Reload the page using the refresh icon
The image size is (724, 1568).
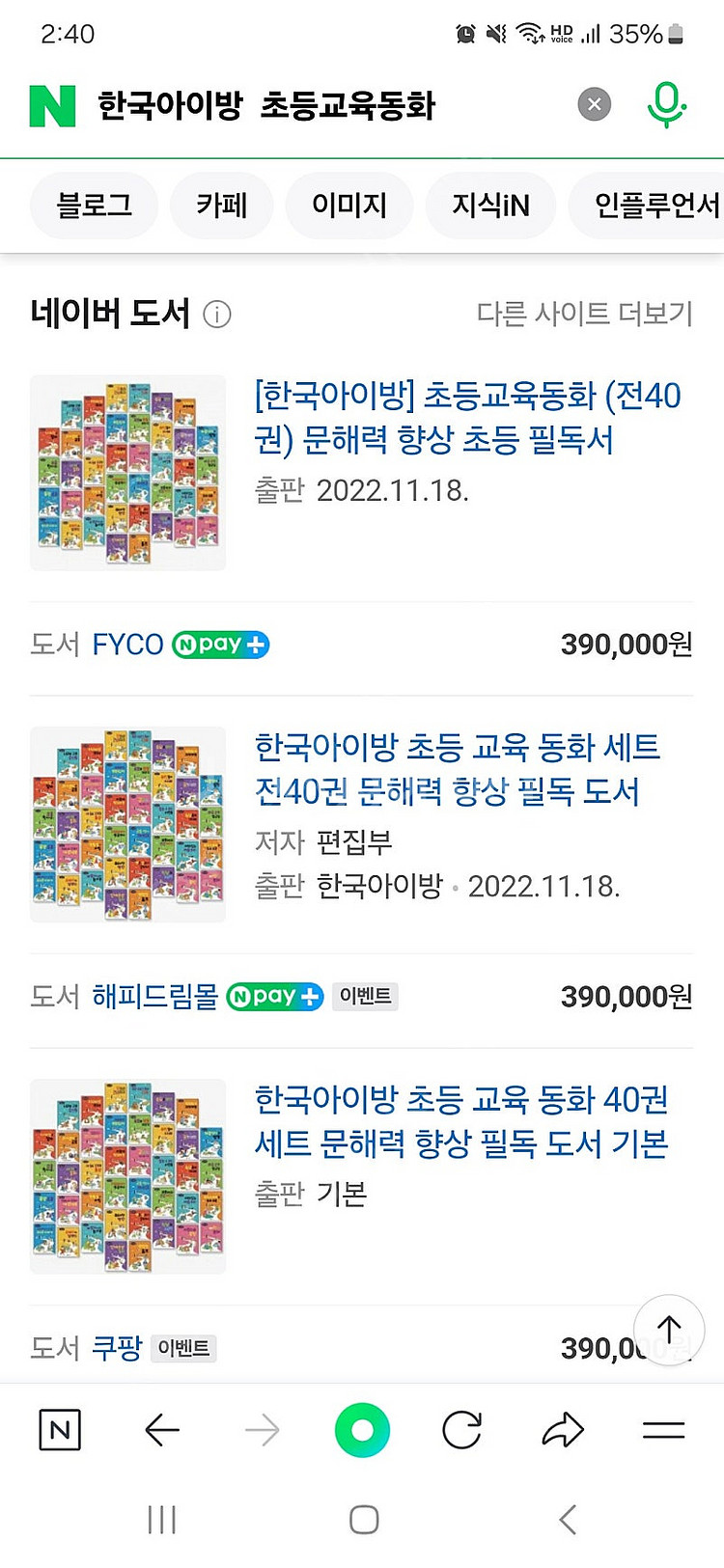[x=462, y=1431]
